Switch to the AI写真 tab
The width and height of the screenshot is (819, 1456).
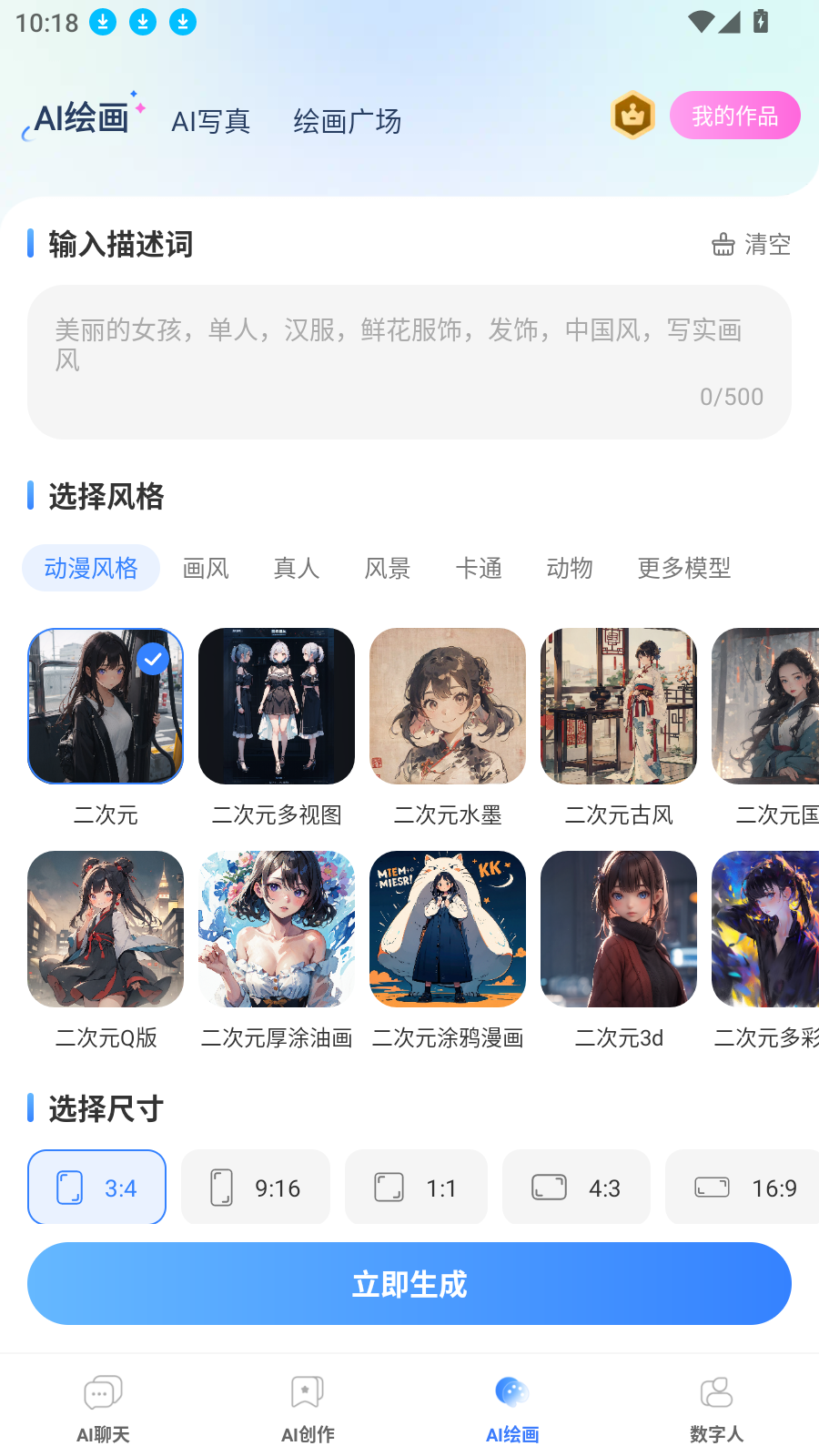coord(212,121)
